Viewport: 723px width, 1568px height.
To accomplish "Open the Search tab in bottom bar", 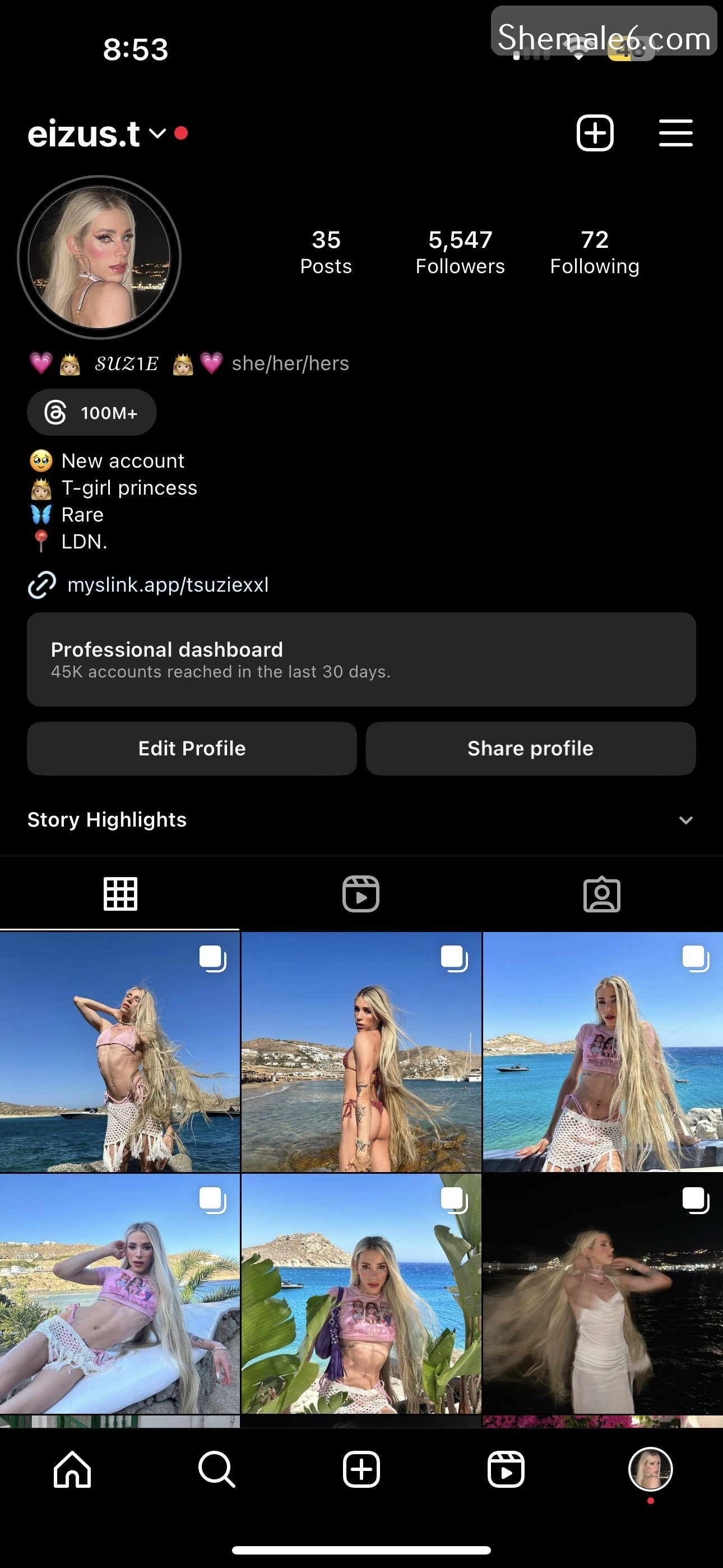I will (217, 1469).
